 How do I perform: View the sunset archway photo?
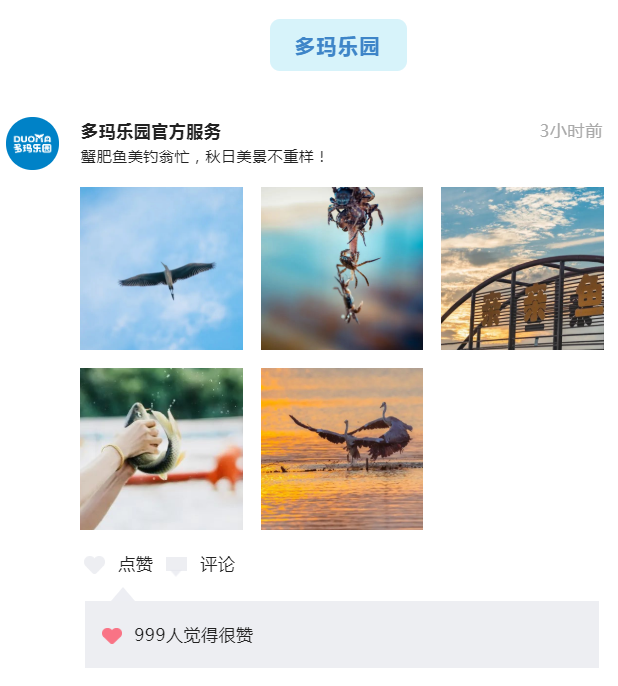(522, 268)
